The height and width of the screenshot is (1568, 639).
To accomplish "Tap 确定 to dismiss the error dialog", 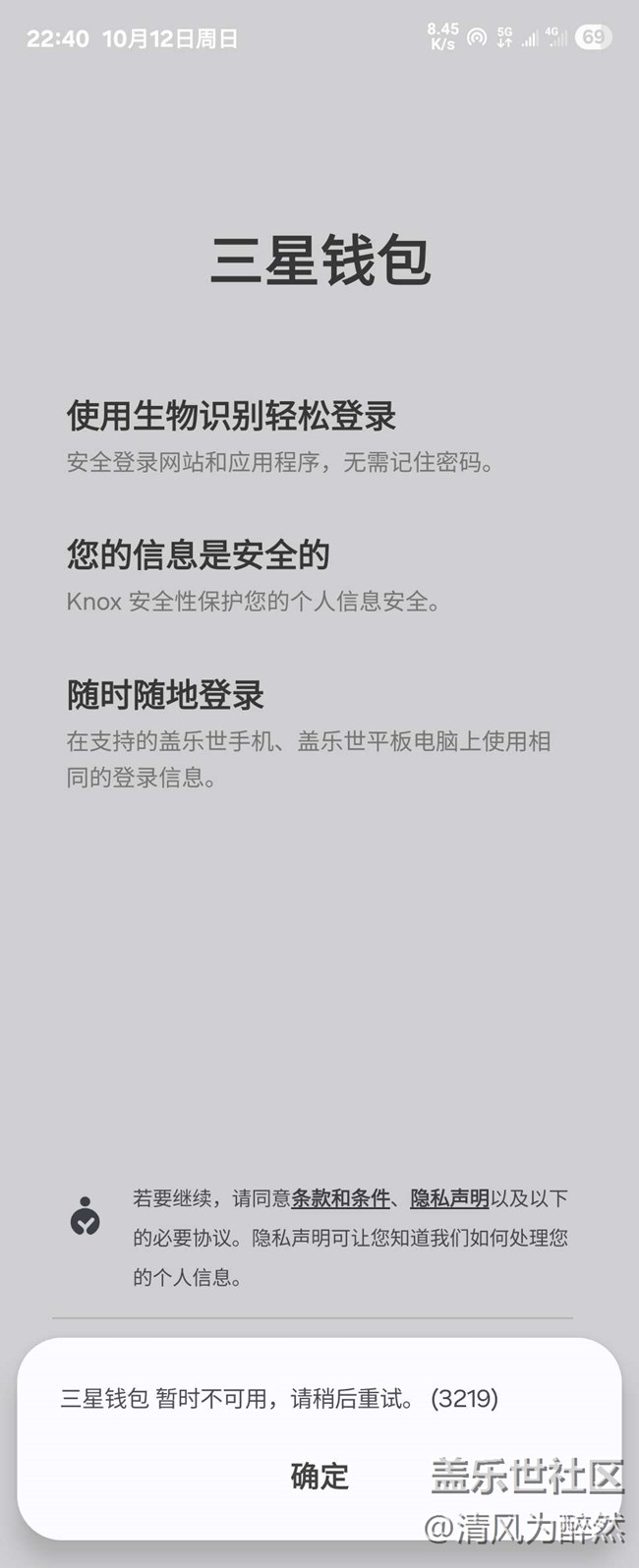I will point(319,1476).
